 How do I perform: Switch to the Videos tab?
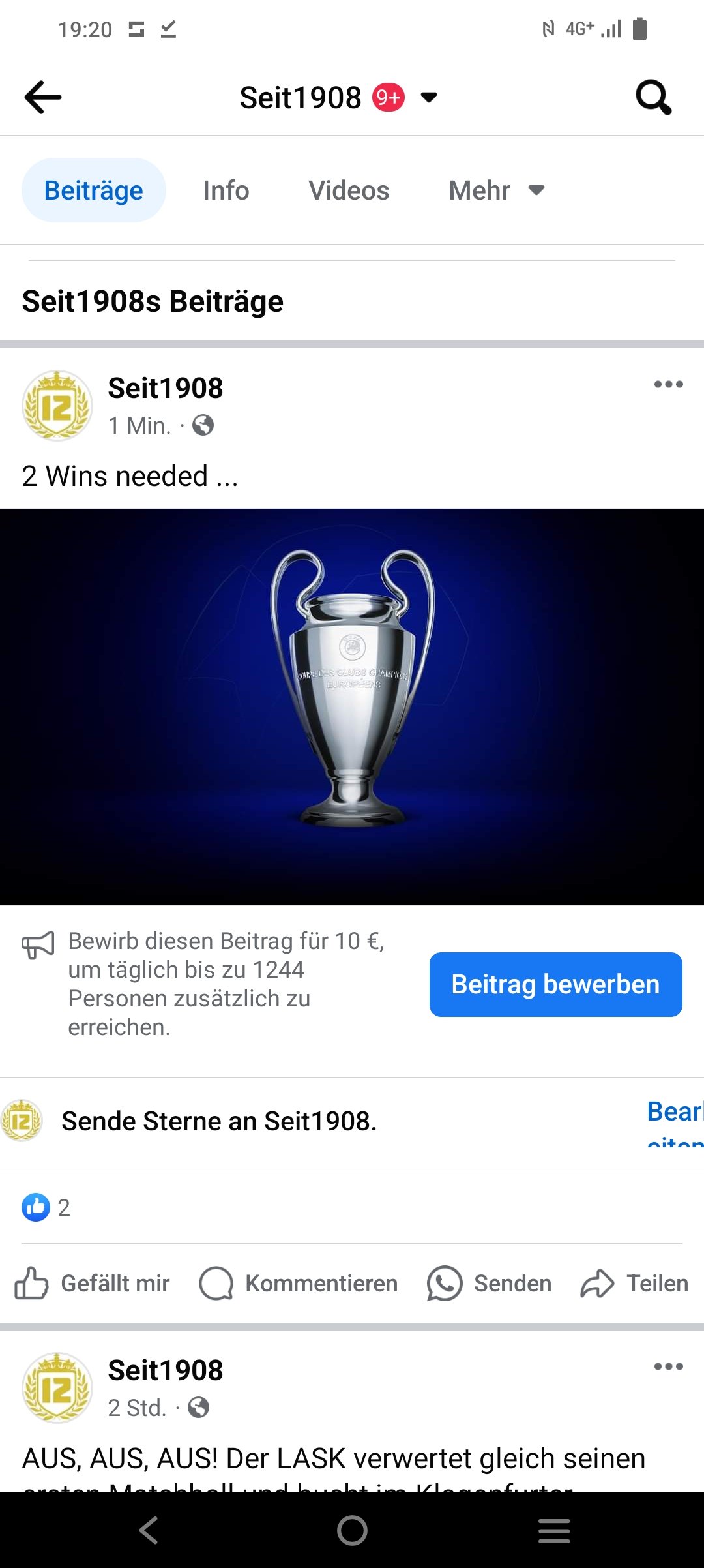coord(349,190)
